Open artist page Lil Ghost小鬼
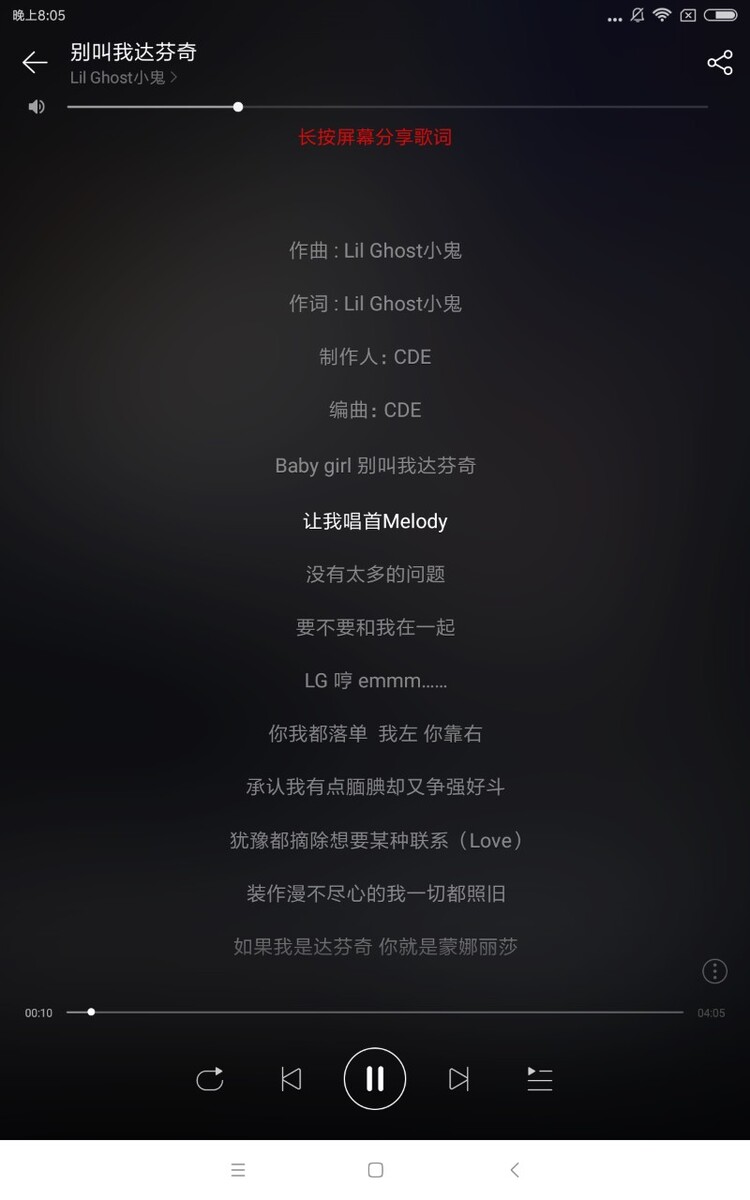This screenshot has height=1200, width=750. tap(123, 77)
